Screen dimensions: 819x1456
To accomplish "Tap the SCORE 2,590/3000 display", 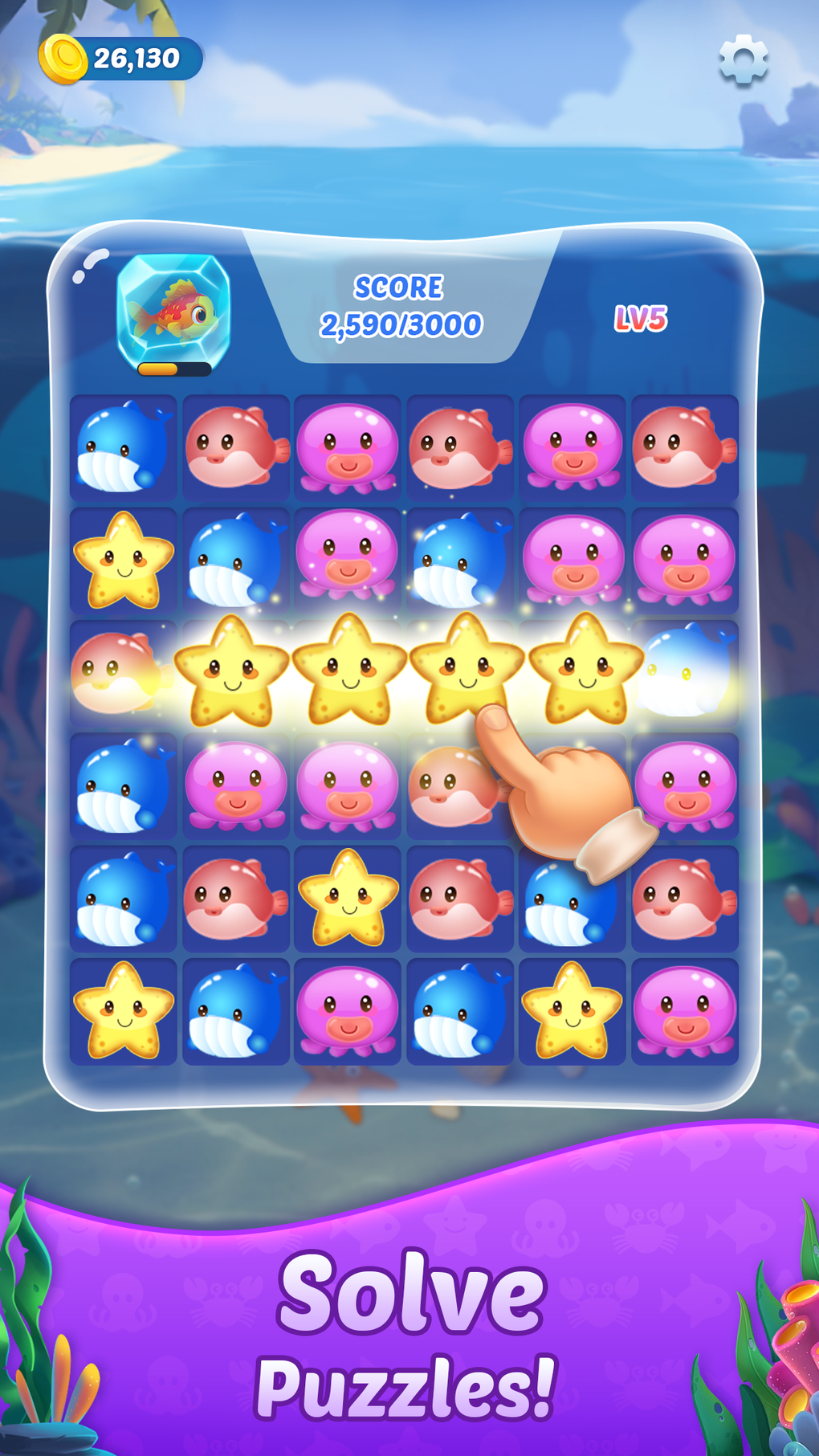I will click(401, 307).
